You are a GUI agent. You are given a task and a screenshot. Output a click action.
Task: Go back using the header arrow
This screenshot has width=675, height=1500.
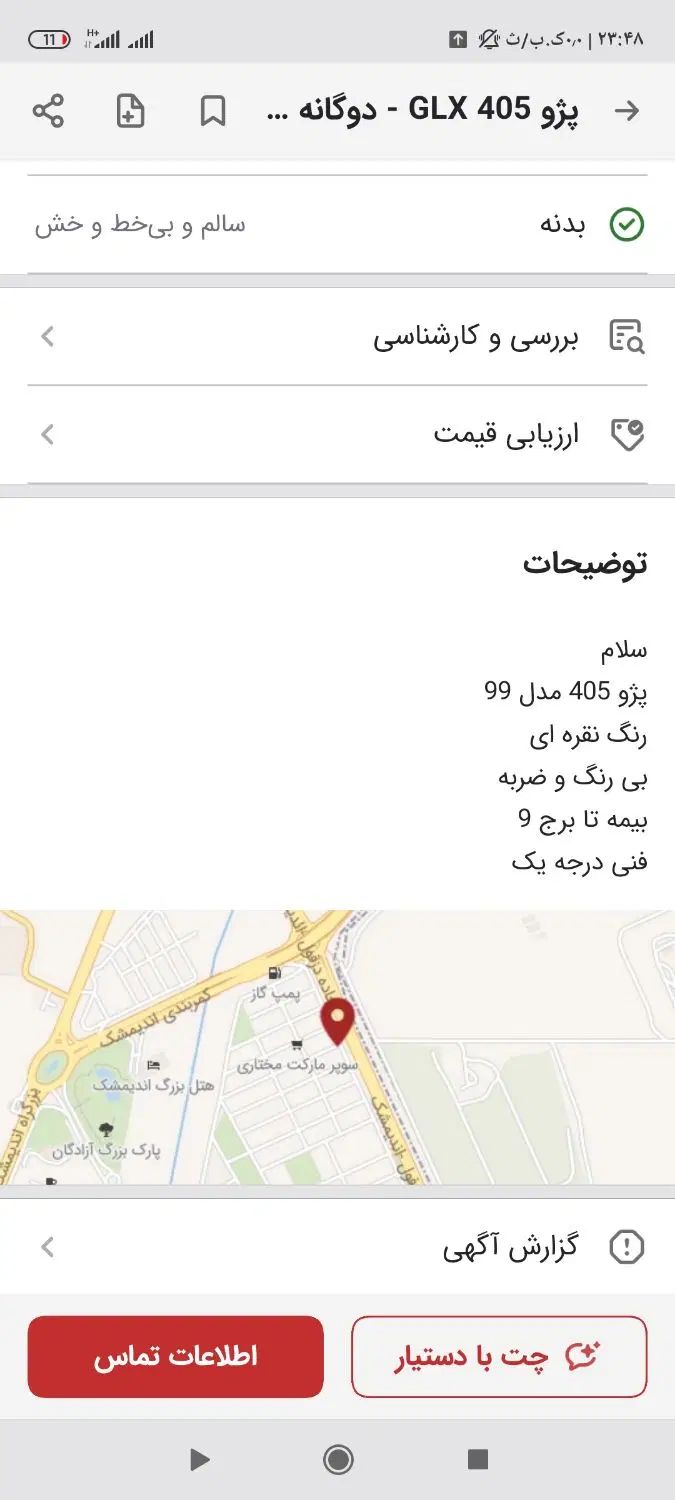coord(627,111)
